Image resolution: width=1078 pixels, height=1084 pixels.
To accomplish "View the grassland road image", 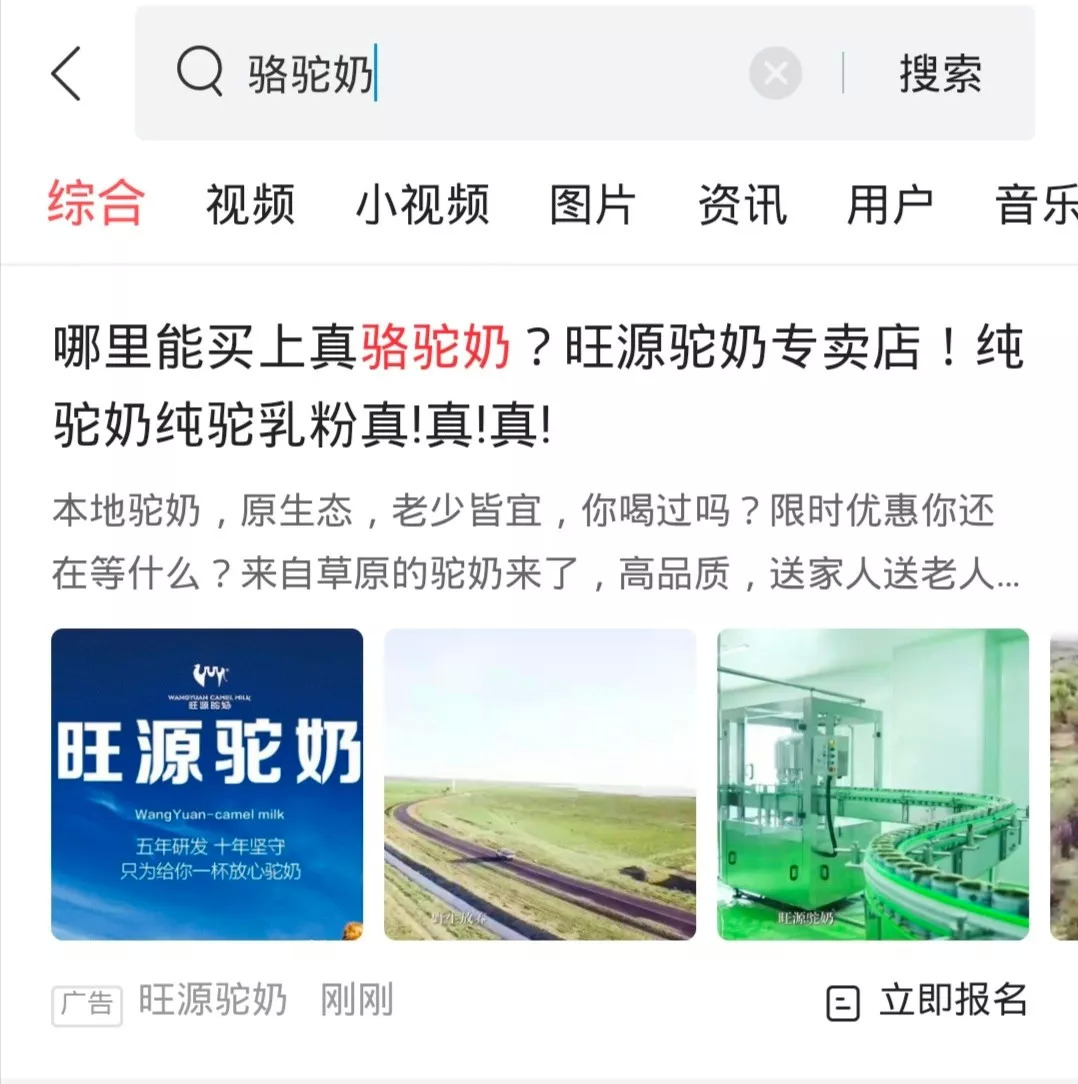I will [x=540, y=784].
